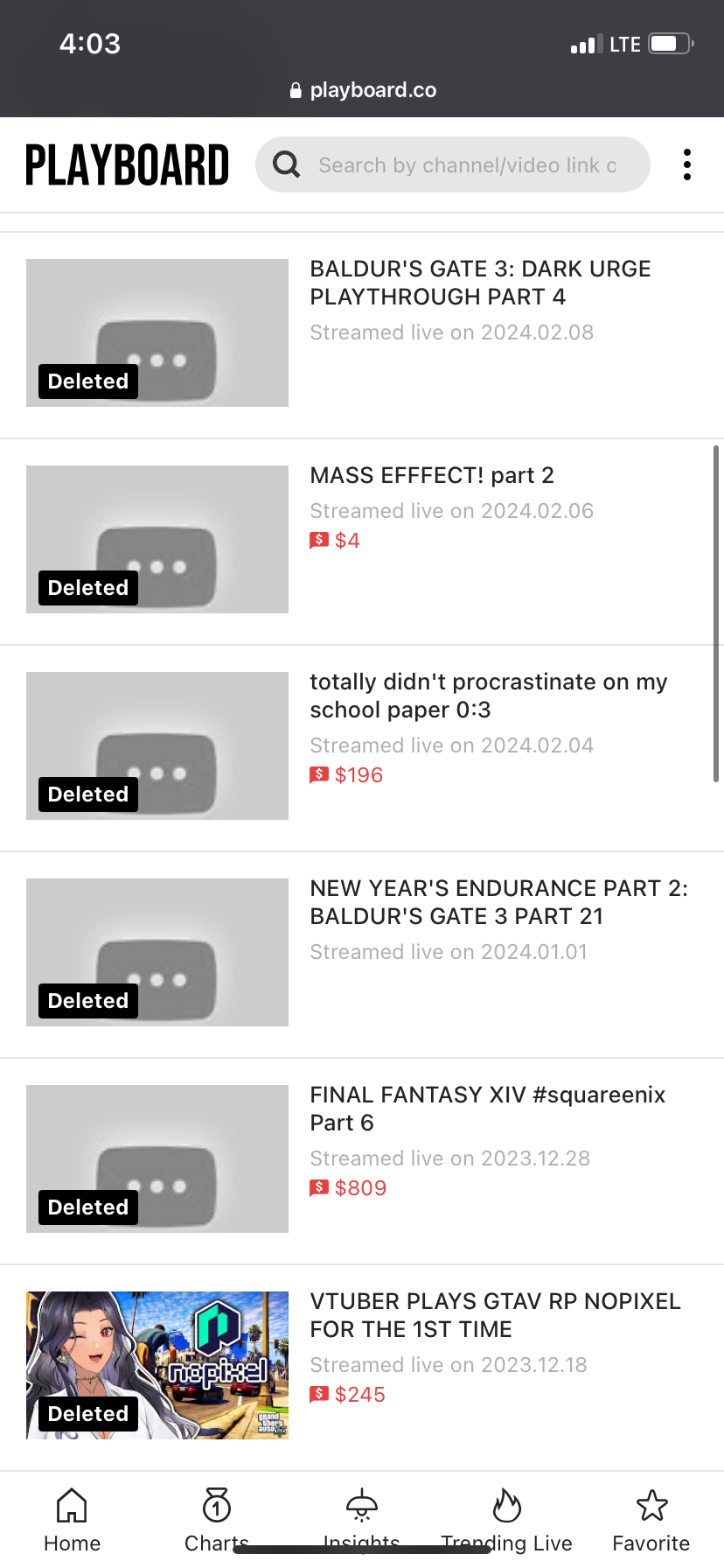Switch to the Trending Live tab
The height and width of the screenshot is (1568, 724).
coord(507,1520)
